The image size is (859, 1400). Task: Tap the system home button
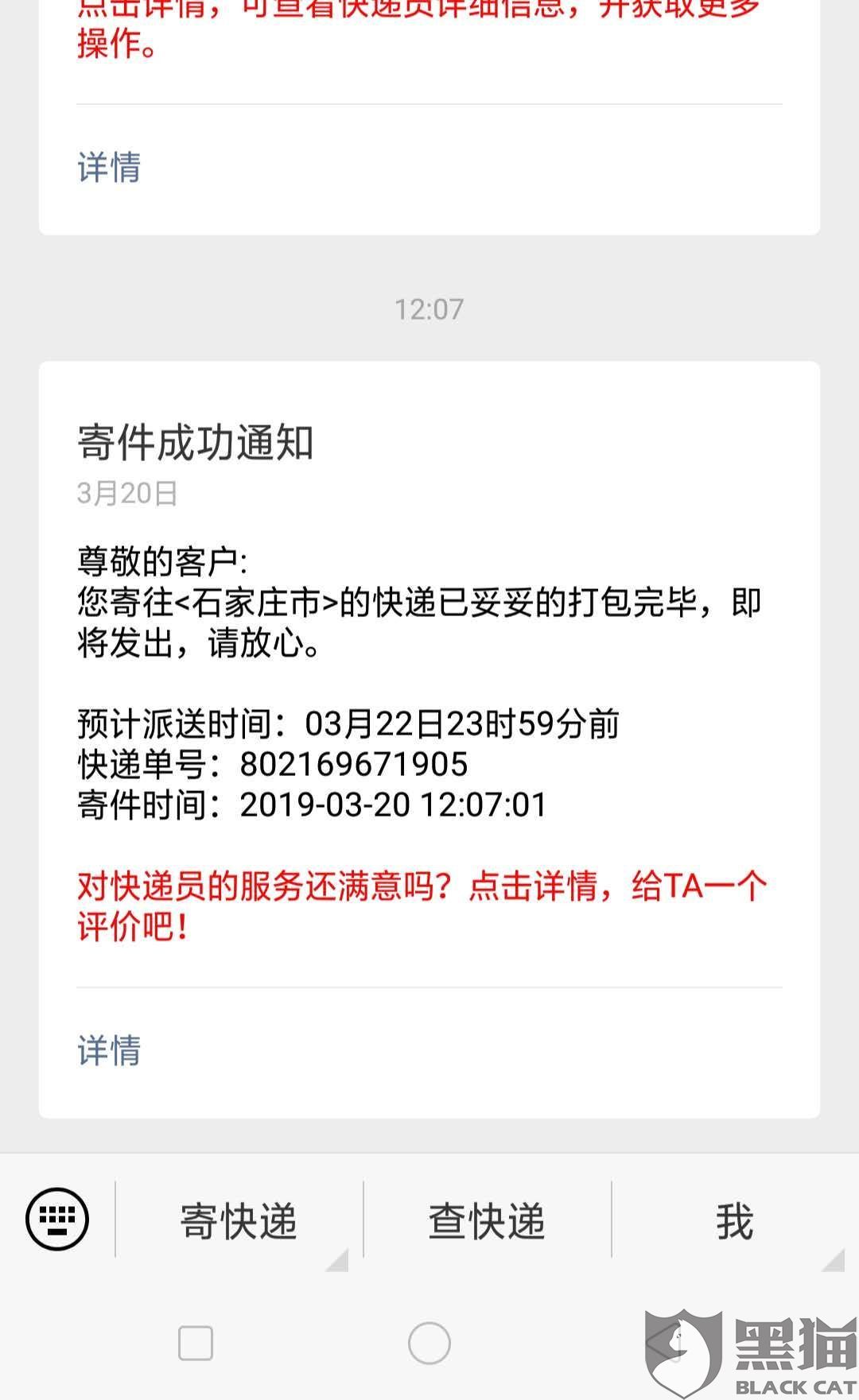point(429,1343)
